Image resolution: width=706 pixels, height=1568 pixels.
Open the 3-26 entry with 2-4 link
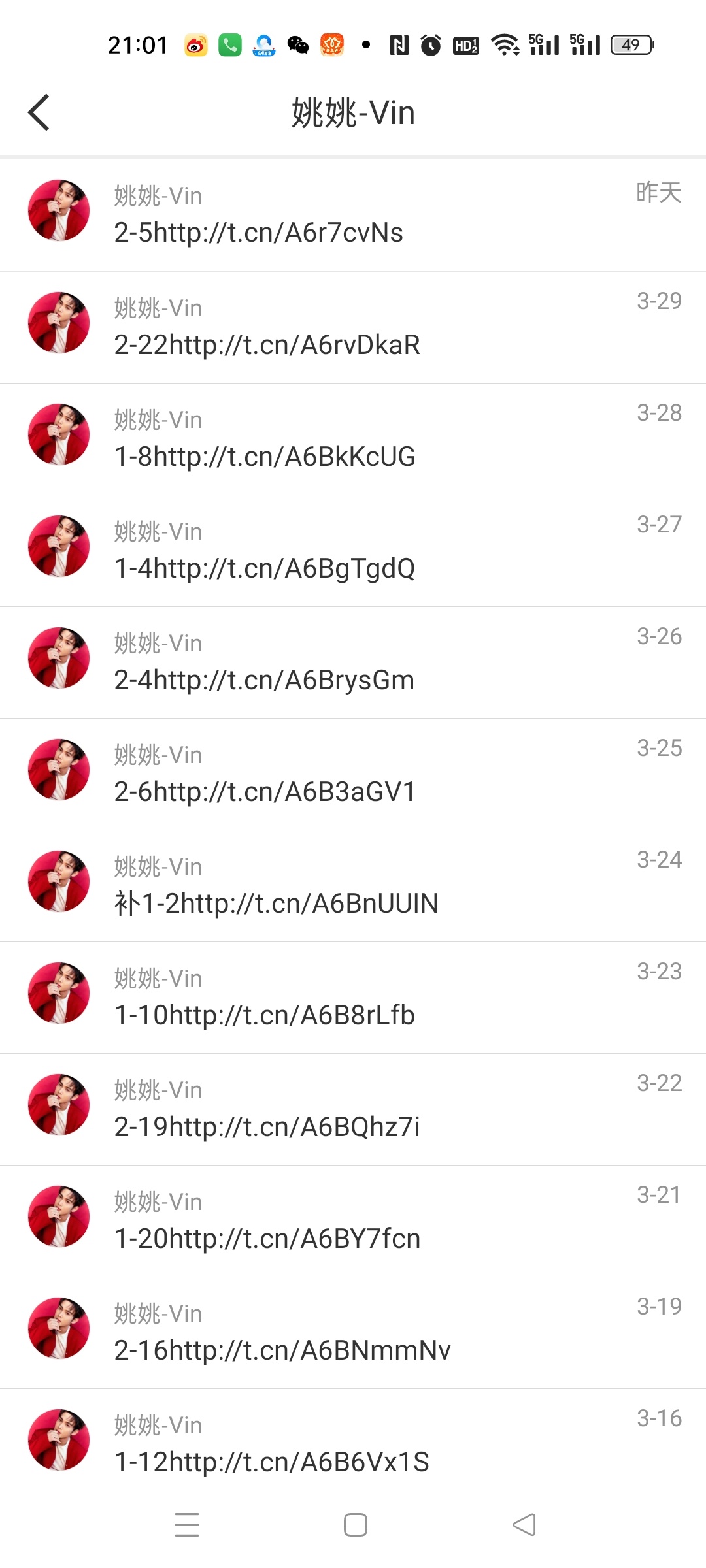pyautogui.click(x=353, y=662)
